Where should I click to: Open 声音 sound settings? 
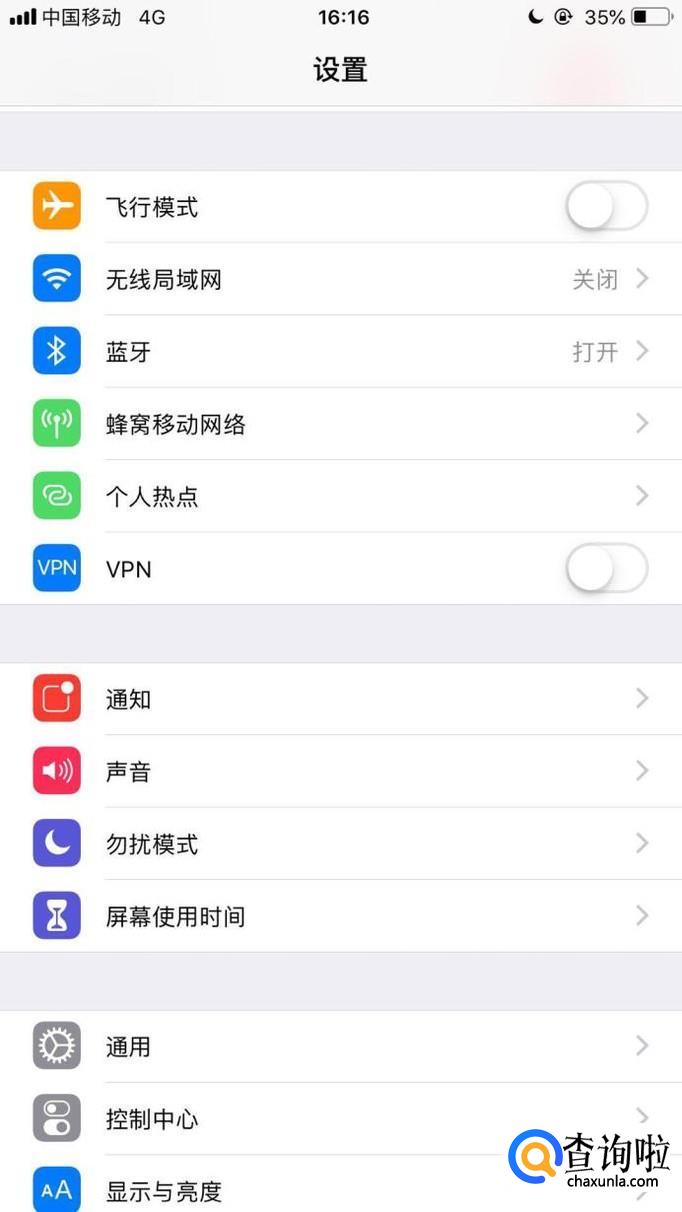coord(340,771)
